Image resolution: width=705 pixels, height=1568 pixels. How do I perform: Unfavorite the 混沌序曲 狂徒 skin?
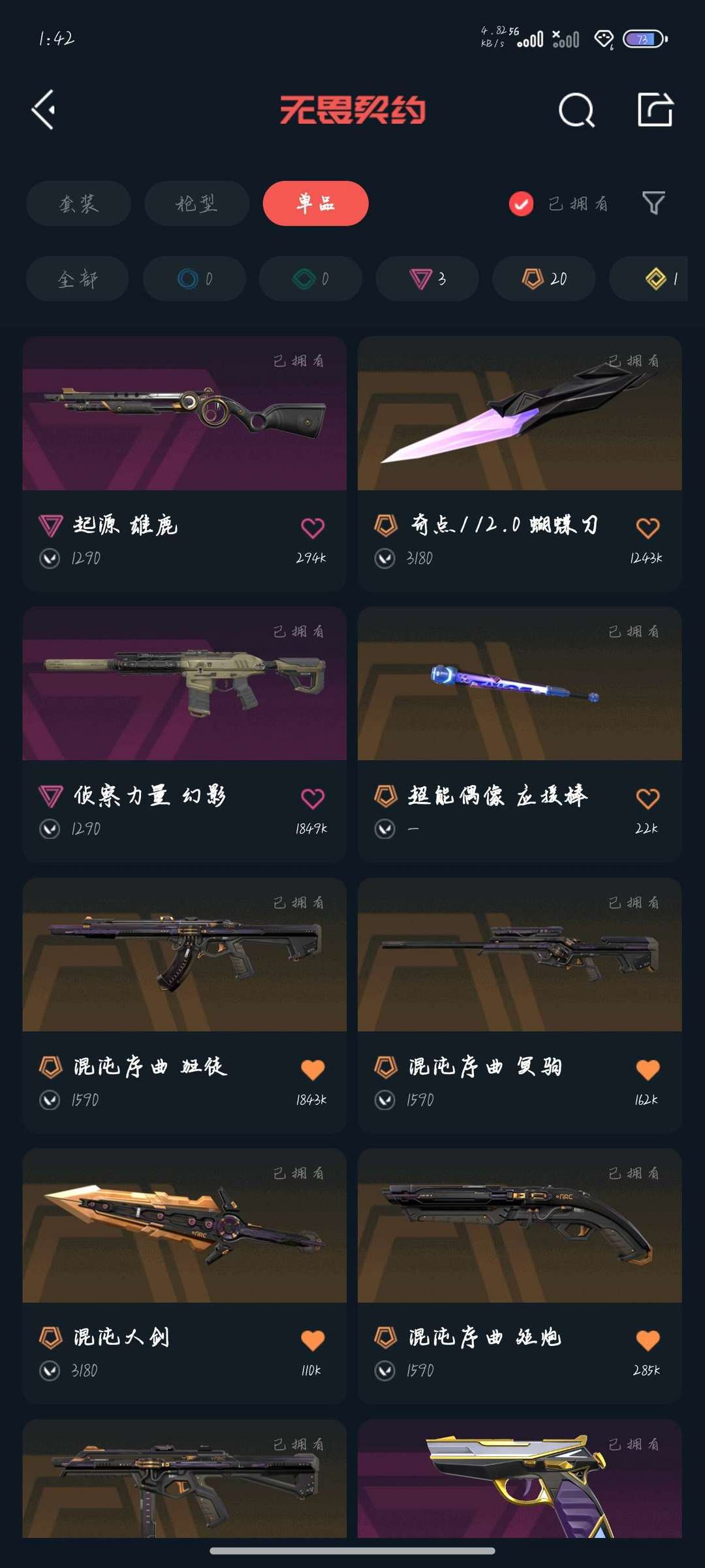click(x=313, y=1069)
